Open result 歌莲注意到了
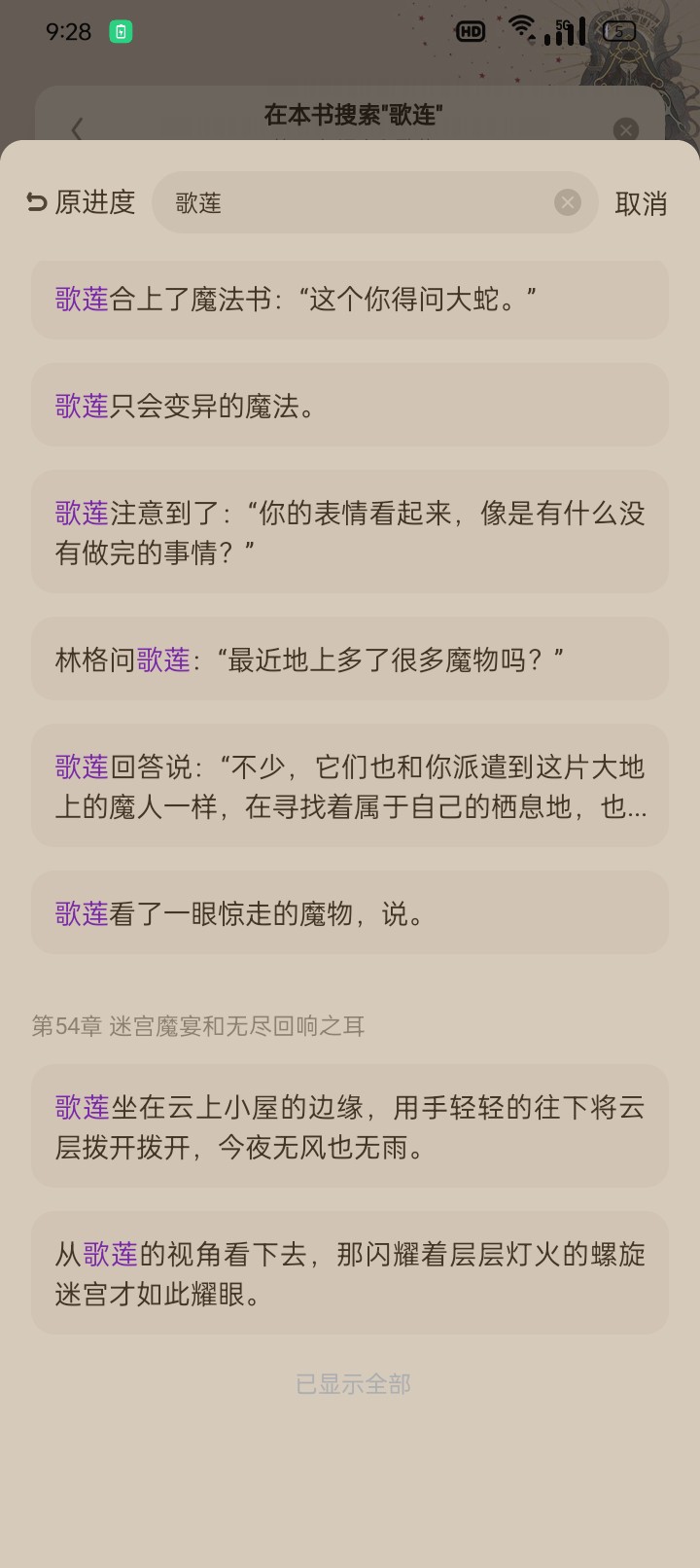The width and height of the screenshot is (700, 1568). click(x=350, y=532)
